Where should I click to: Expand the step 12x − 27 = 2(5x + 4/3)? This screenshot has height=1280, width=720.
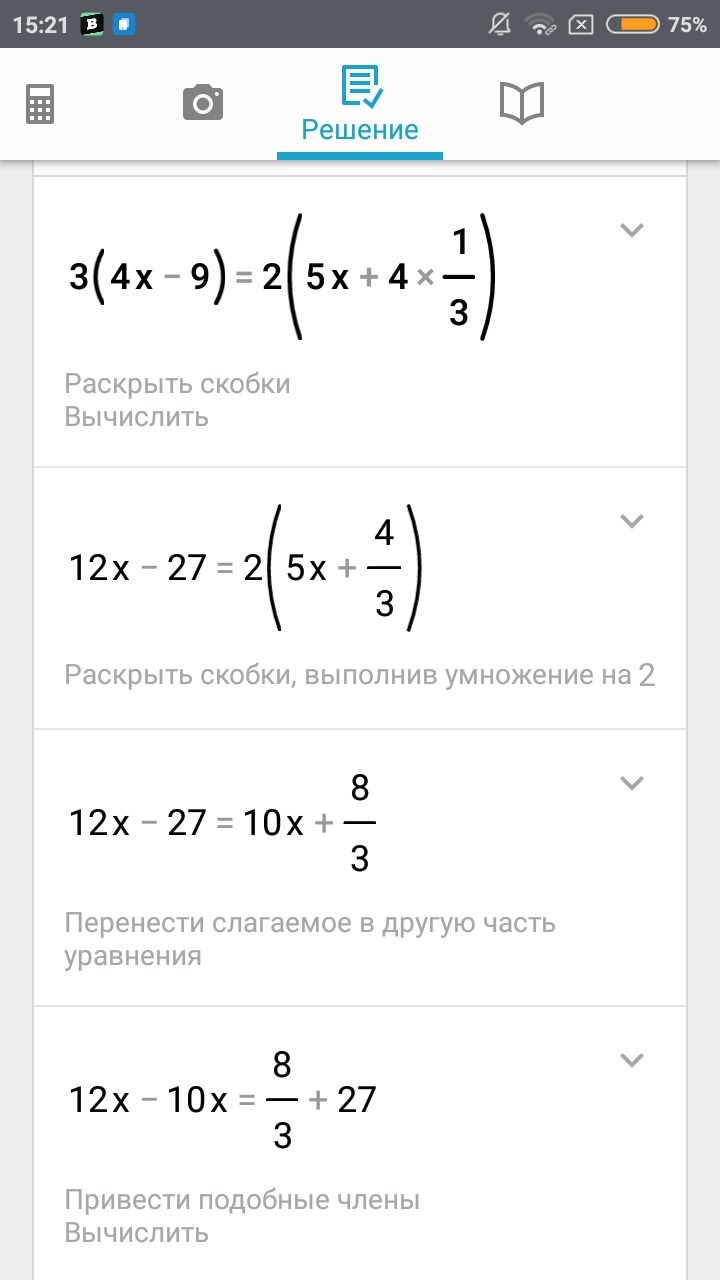point(631,521)
